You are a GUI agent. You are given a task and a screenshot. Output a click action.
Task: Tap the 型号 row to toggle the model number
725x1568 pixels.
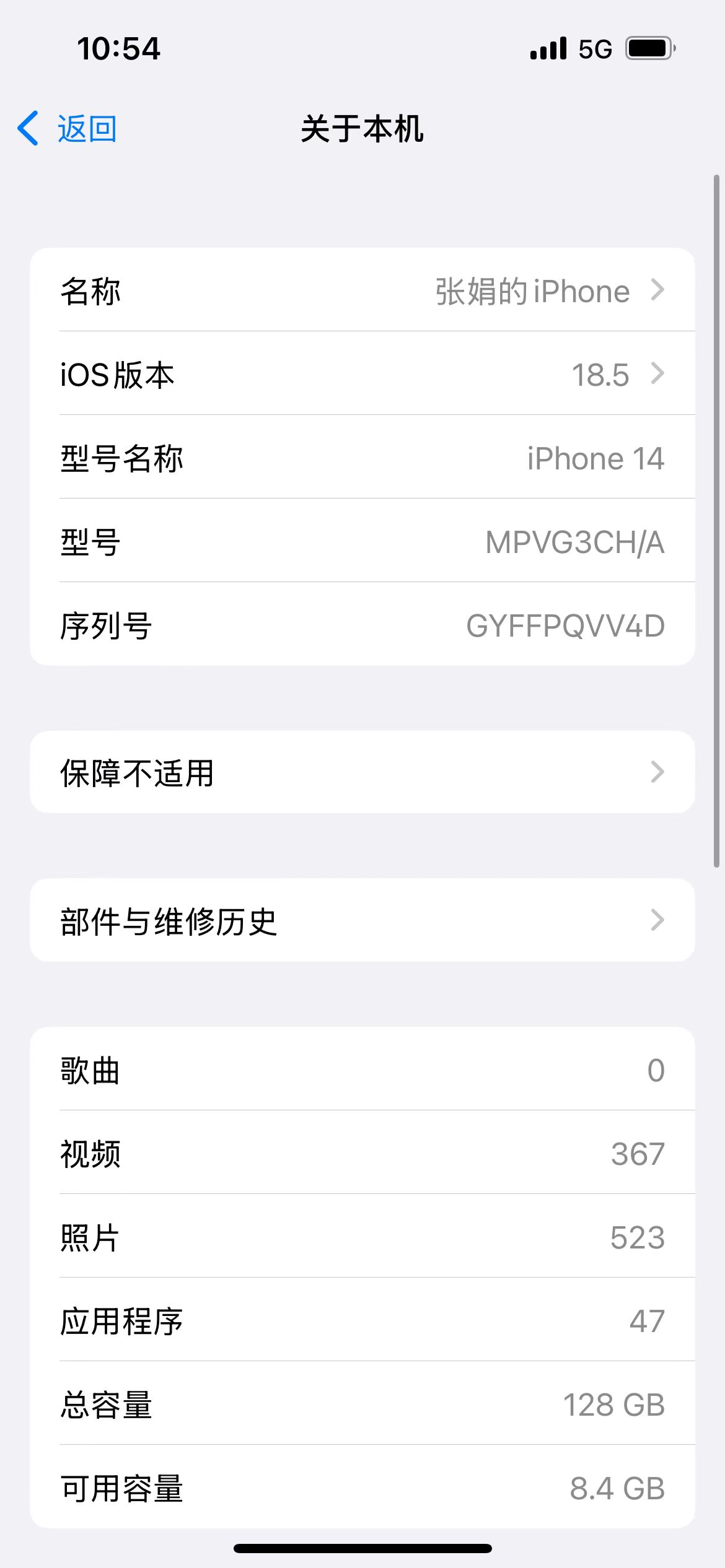tap(362, 541)
